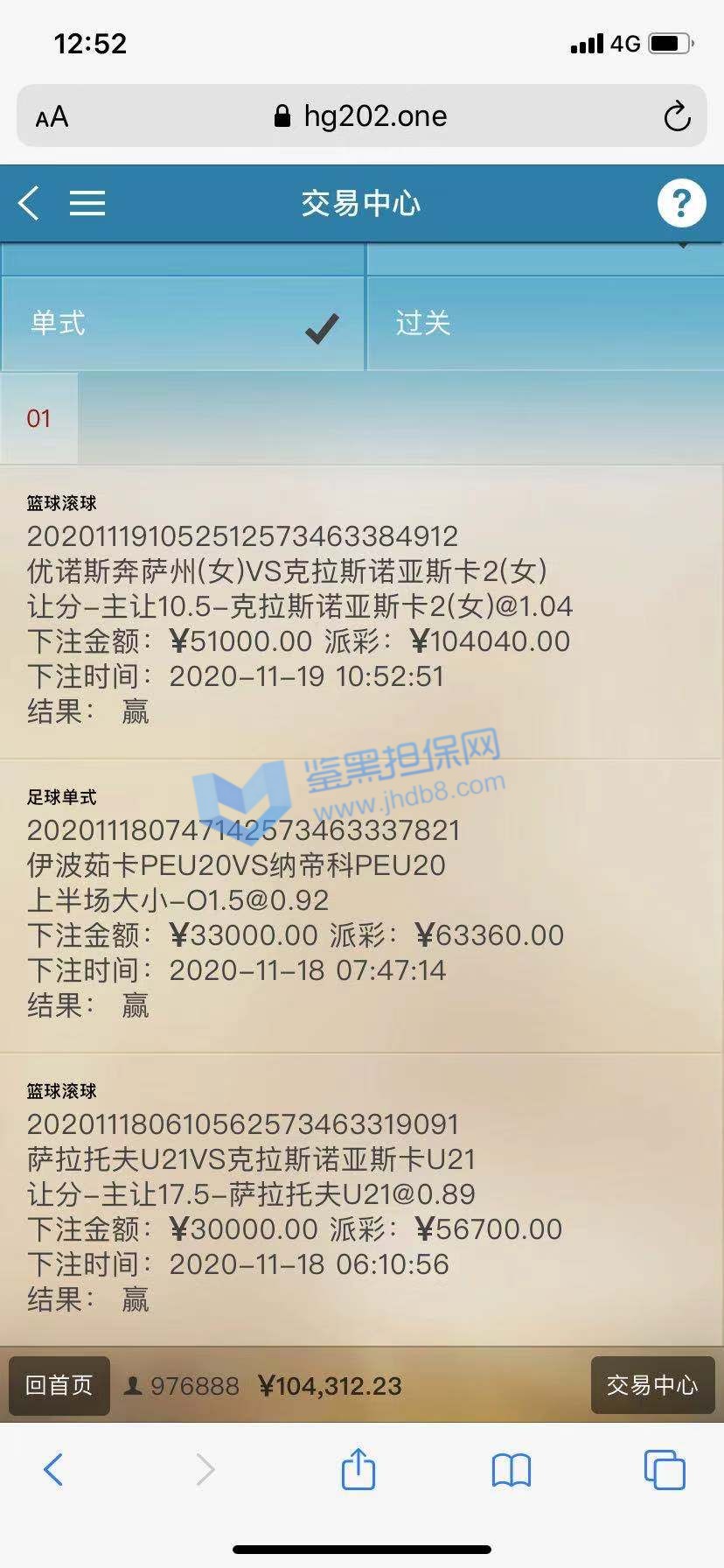Screen dimensions: 724x1568
Task: Open the AA text size menu
Action: 52,116
